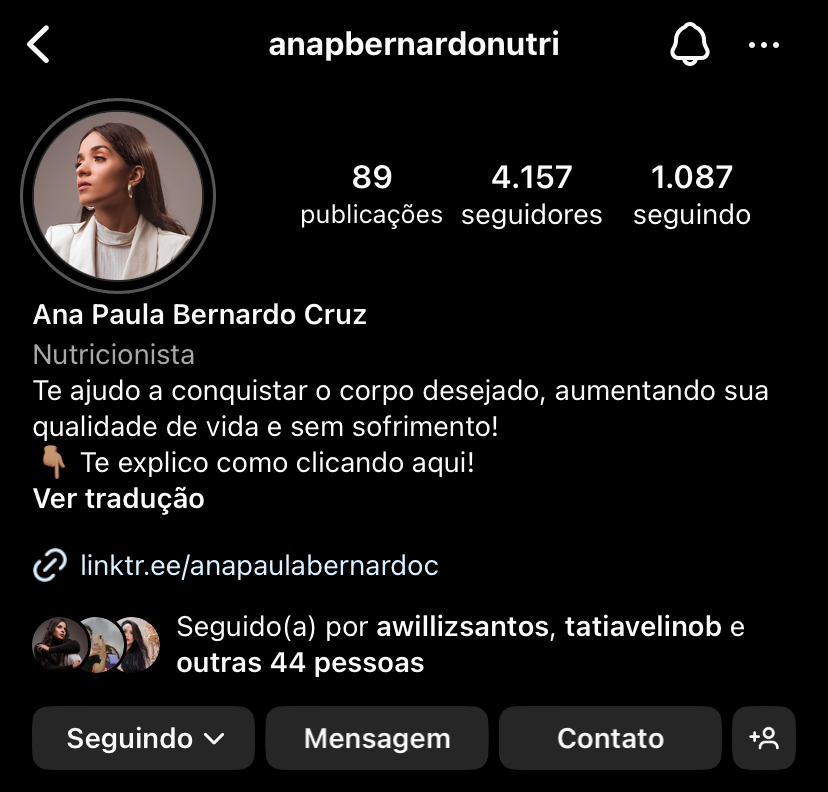Expand the Seguindo dropdown button

(144, 738)
